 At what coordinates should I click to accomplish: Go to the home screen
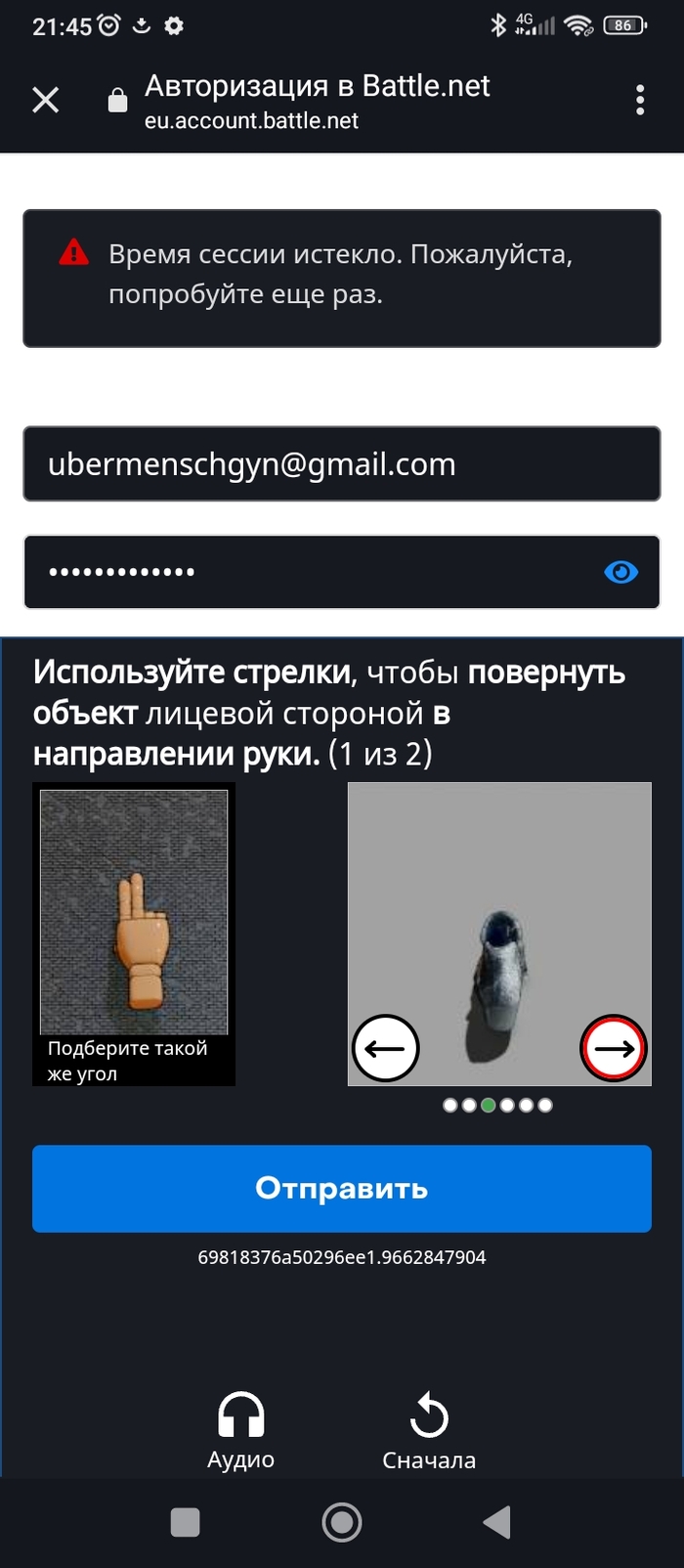click(x=341, y=1522)
